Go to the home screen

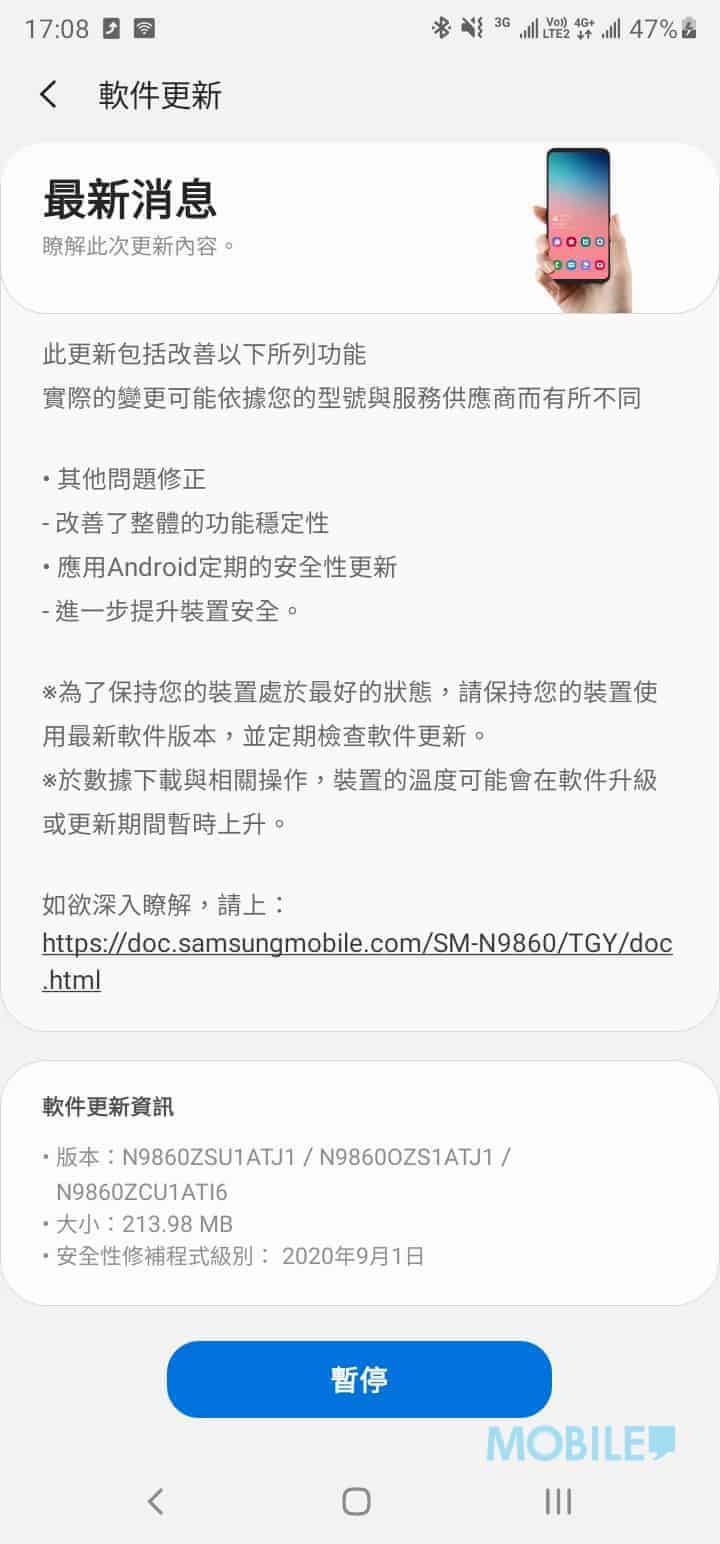click(x=356, y=1501)
